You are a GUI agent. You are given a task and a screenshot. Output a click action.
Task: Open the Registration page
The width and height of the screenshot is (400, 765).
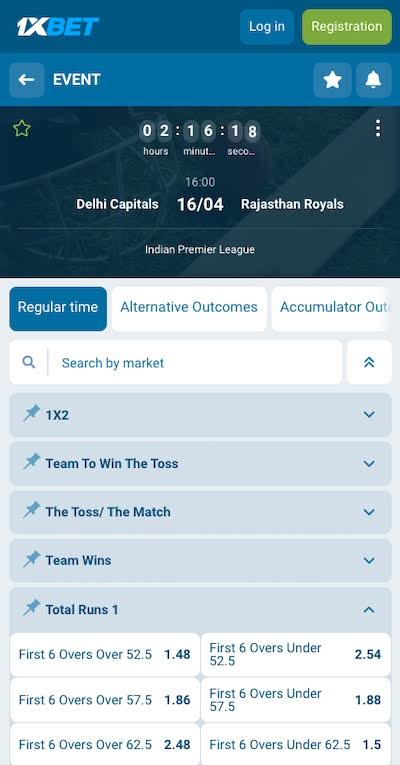click(347, 26)
